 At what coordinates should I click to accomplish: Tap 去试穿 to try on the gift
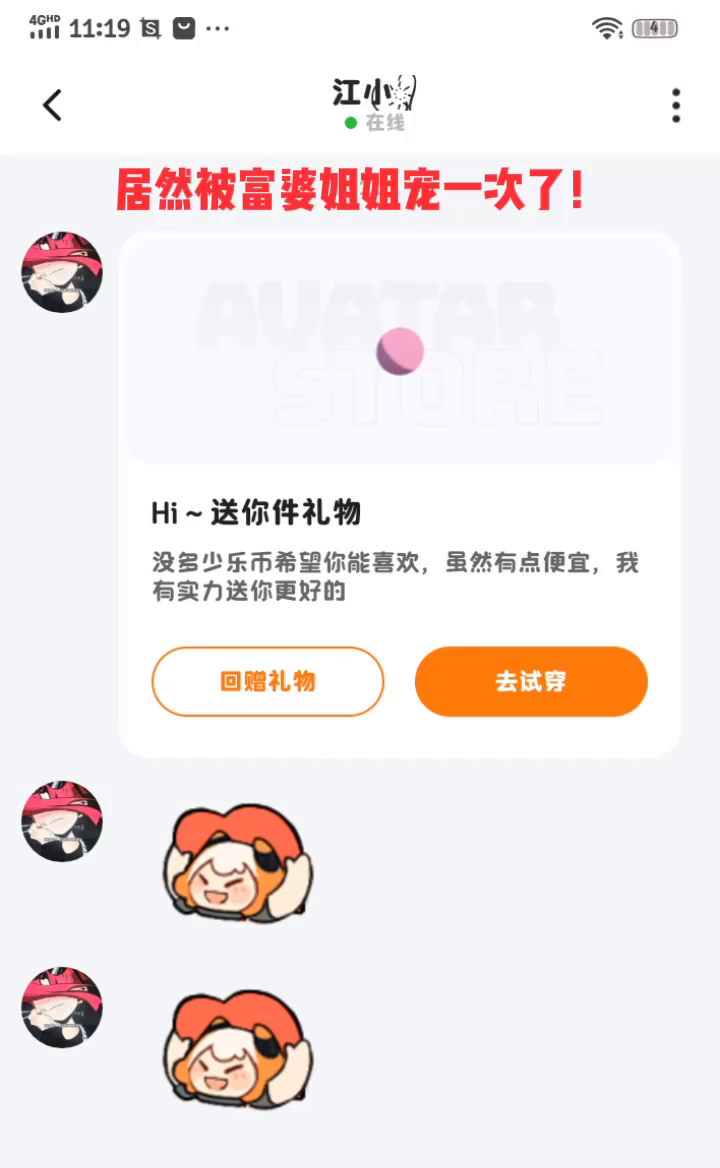click(531, 681)
